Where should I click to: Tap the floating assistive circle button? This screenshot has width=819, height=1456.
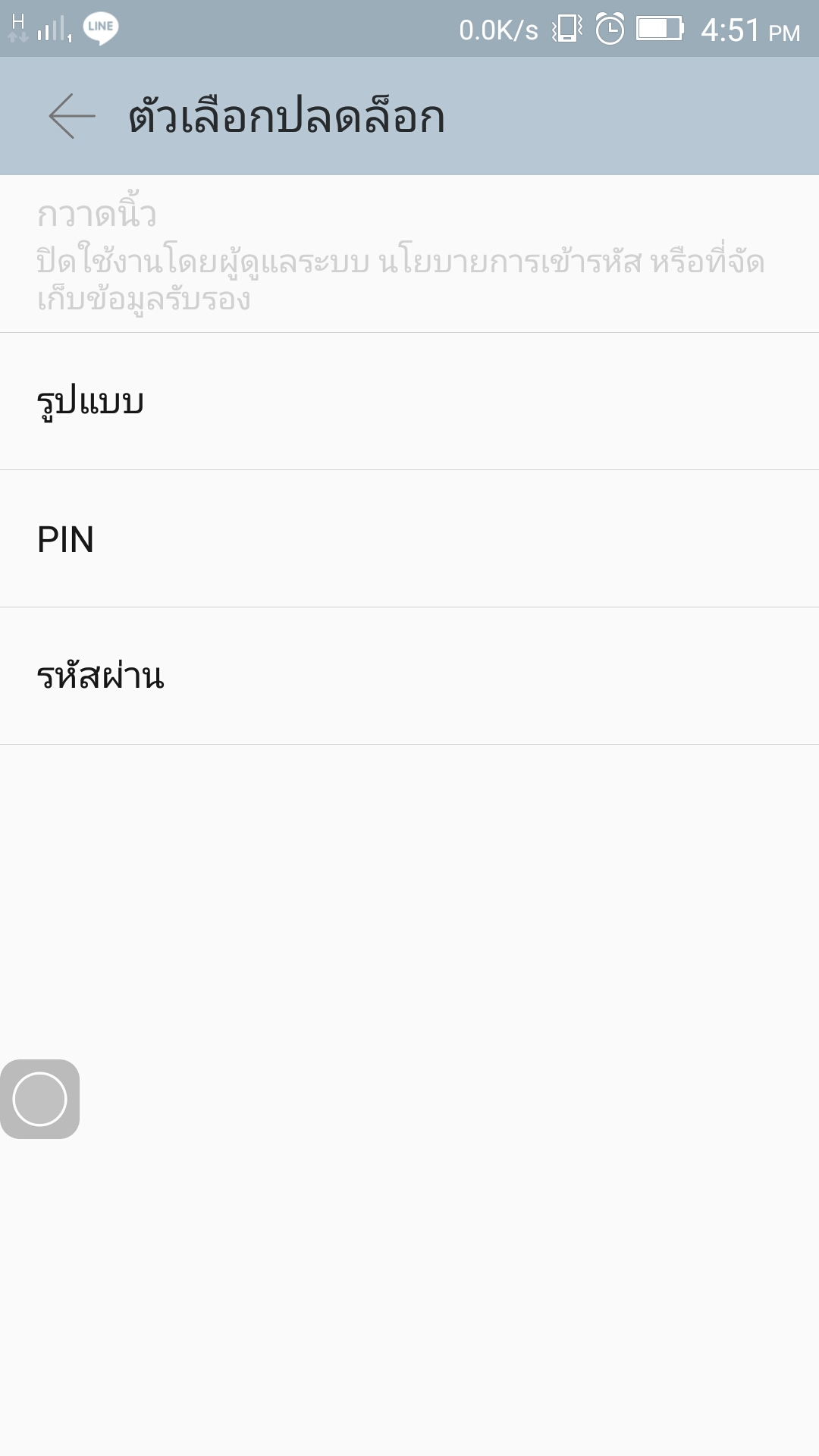[x=39, y=1099]
